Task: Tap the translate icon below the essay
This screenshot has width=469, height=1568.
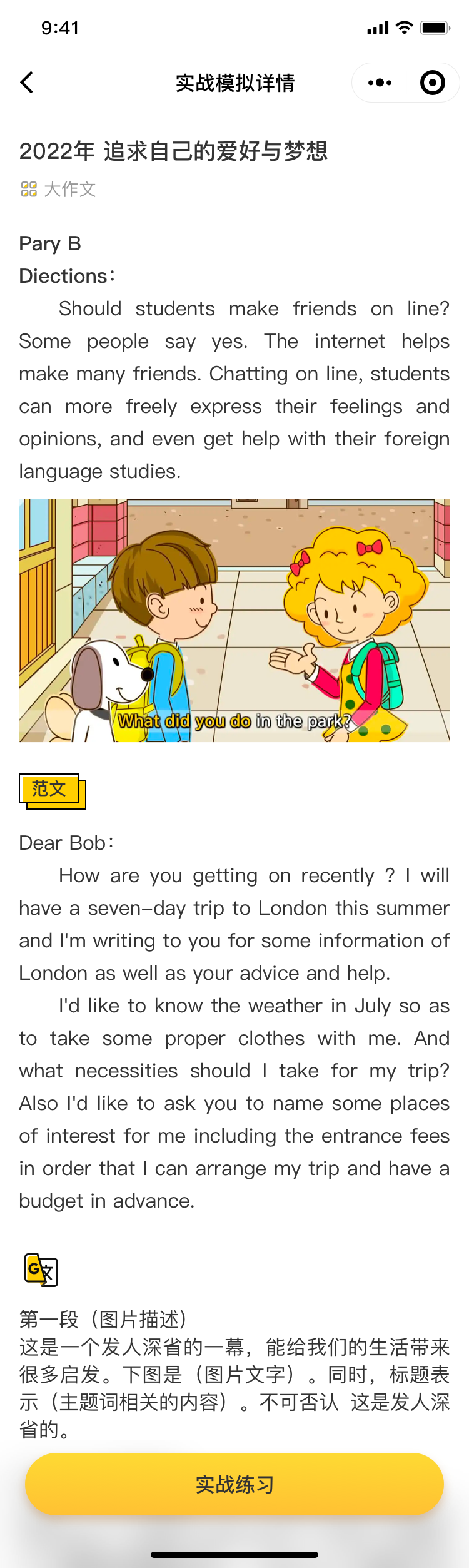Action: pos(41,1270)
